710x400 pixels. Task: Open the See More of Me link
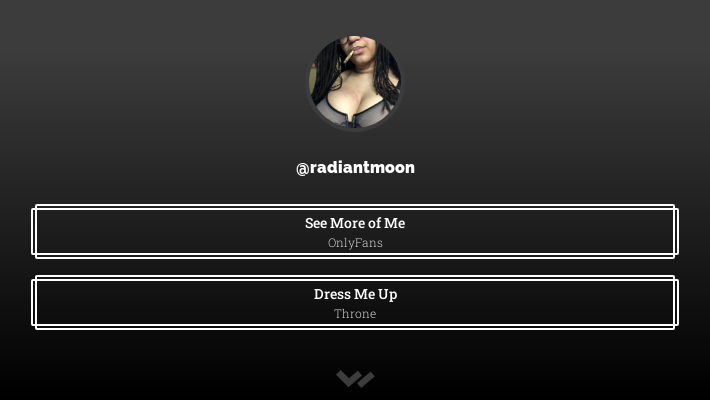click(355, 232)
